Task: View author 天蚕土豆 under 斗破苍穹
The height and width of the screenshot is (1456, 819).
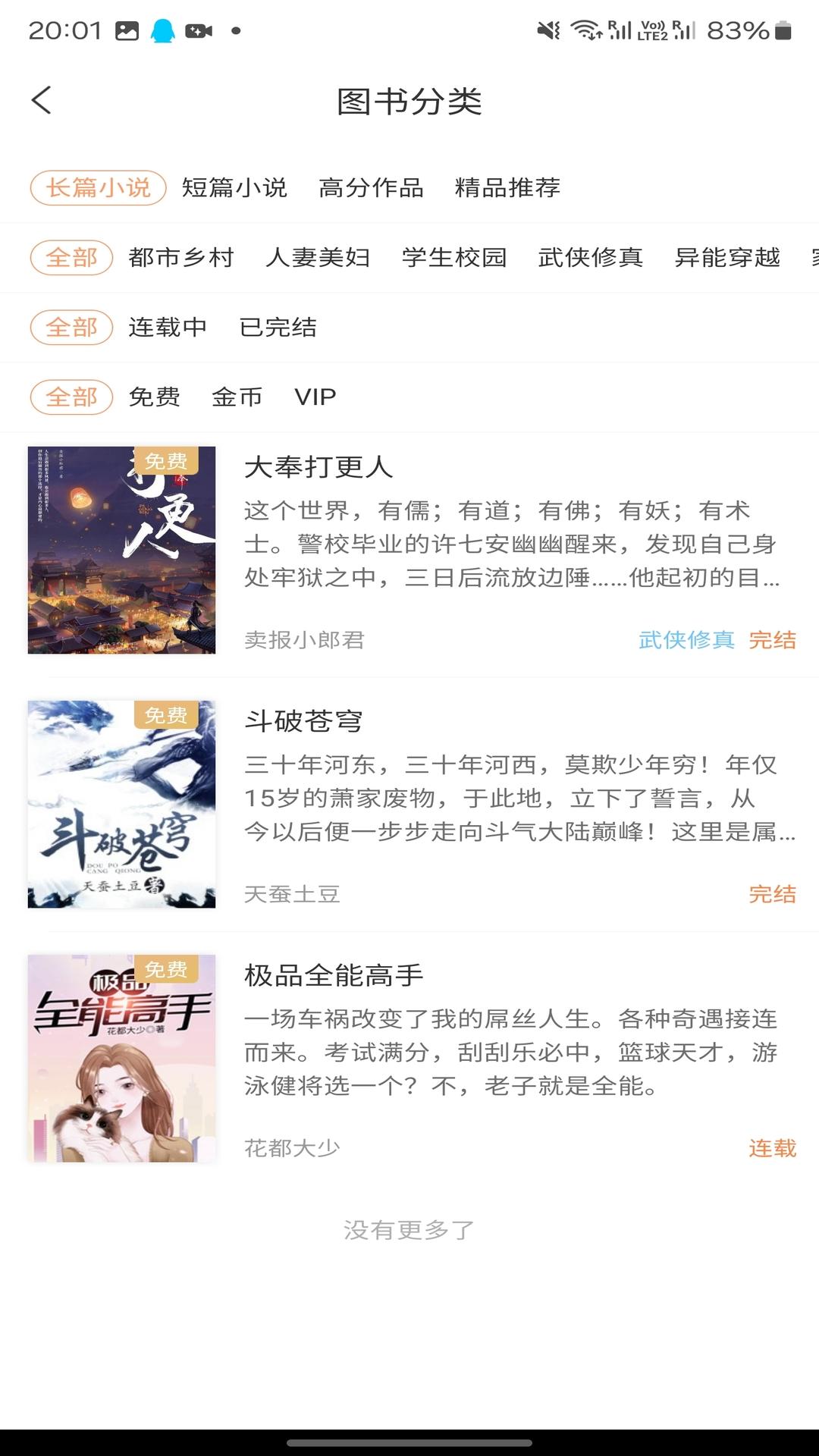Action: coord(293,895)
